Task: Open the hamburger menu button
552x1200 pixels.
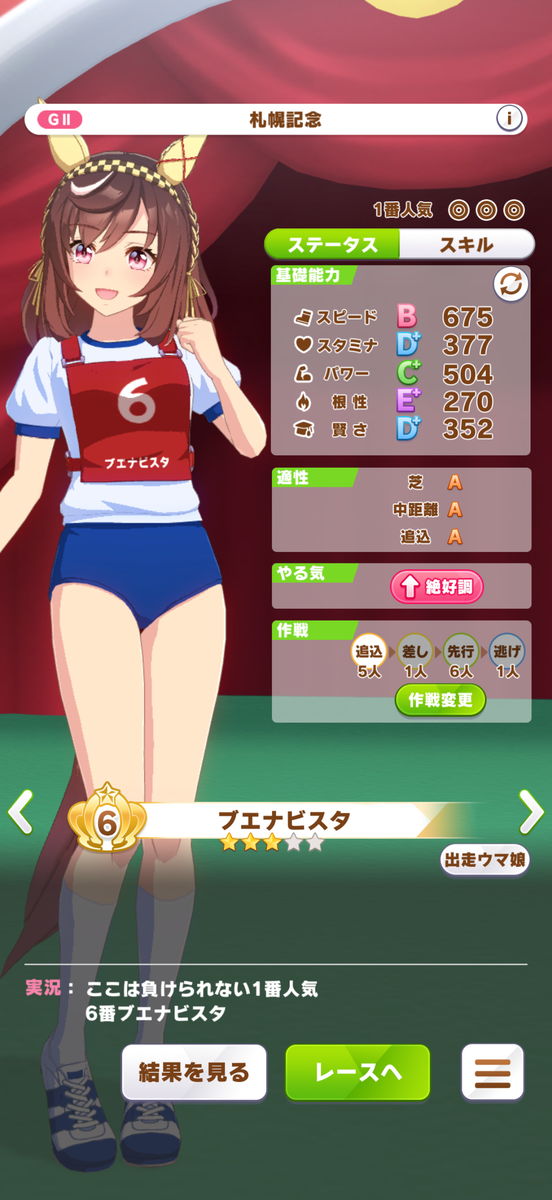Action: pyautogui.click(x=492, y=1073)
